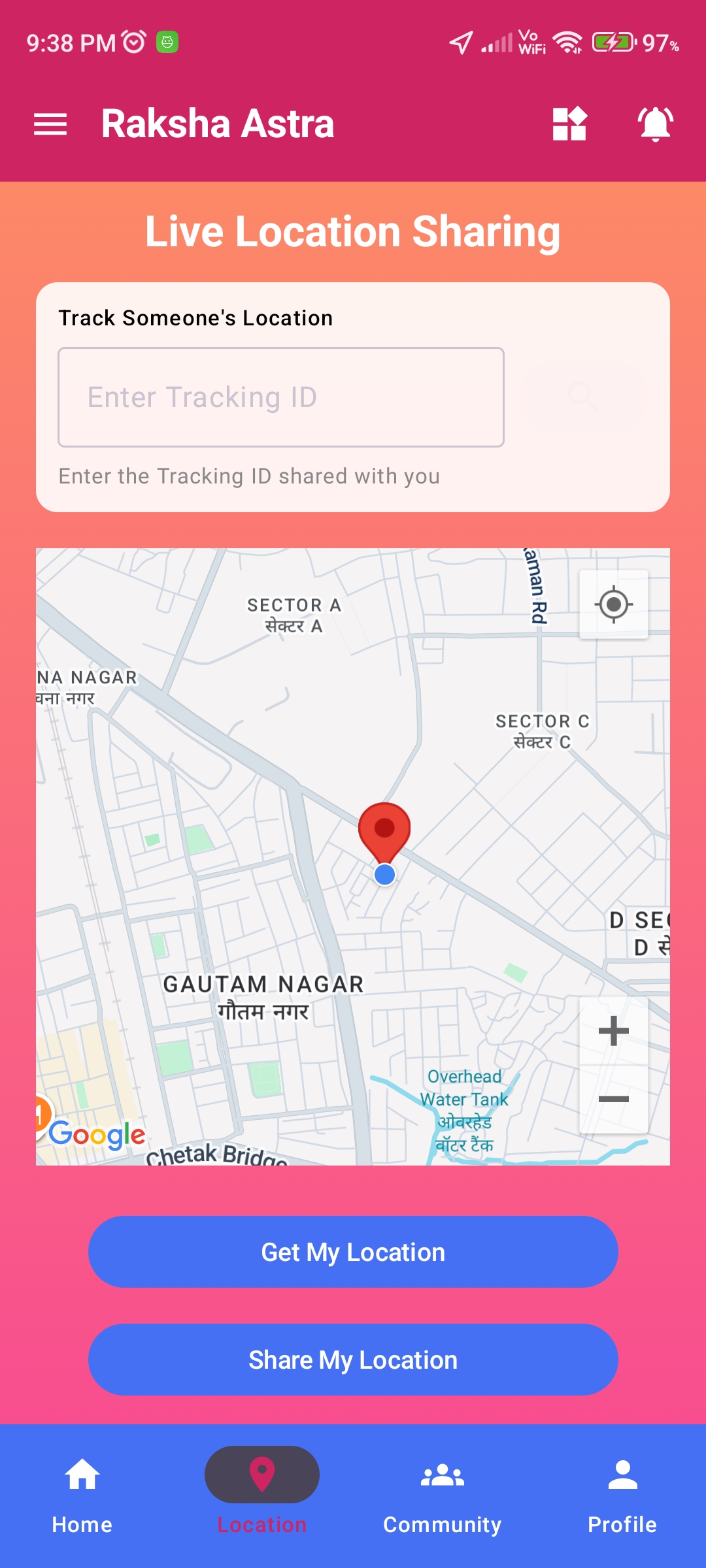Open the dashboard widgets icon
The width and height of the screenshot is (706, 1568).
tap(569, 124)
